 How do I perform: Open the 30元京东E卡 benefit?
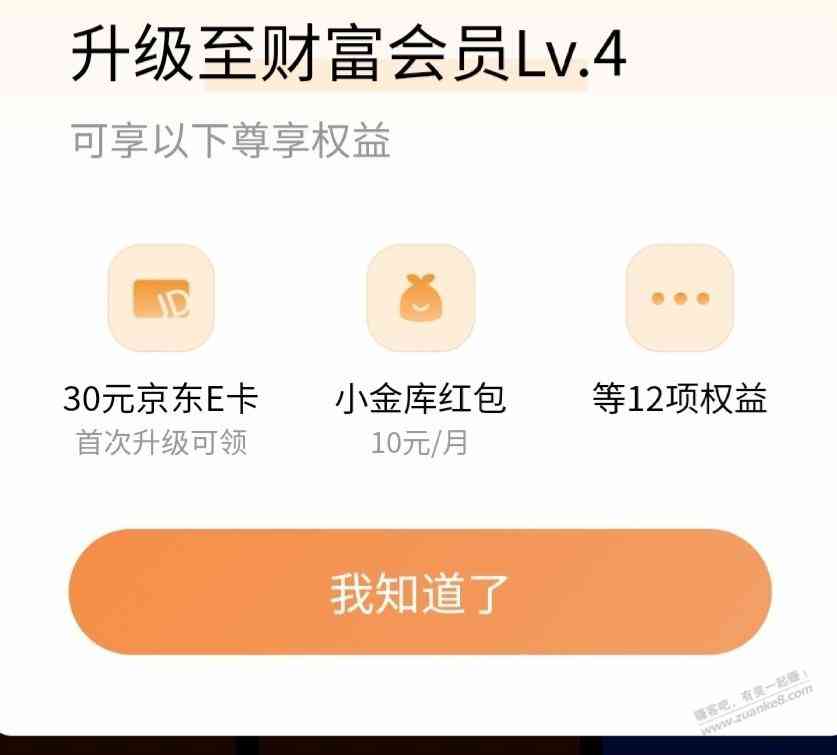tap(161, 298)
